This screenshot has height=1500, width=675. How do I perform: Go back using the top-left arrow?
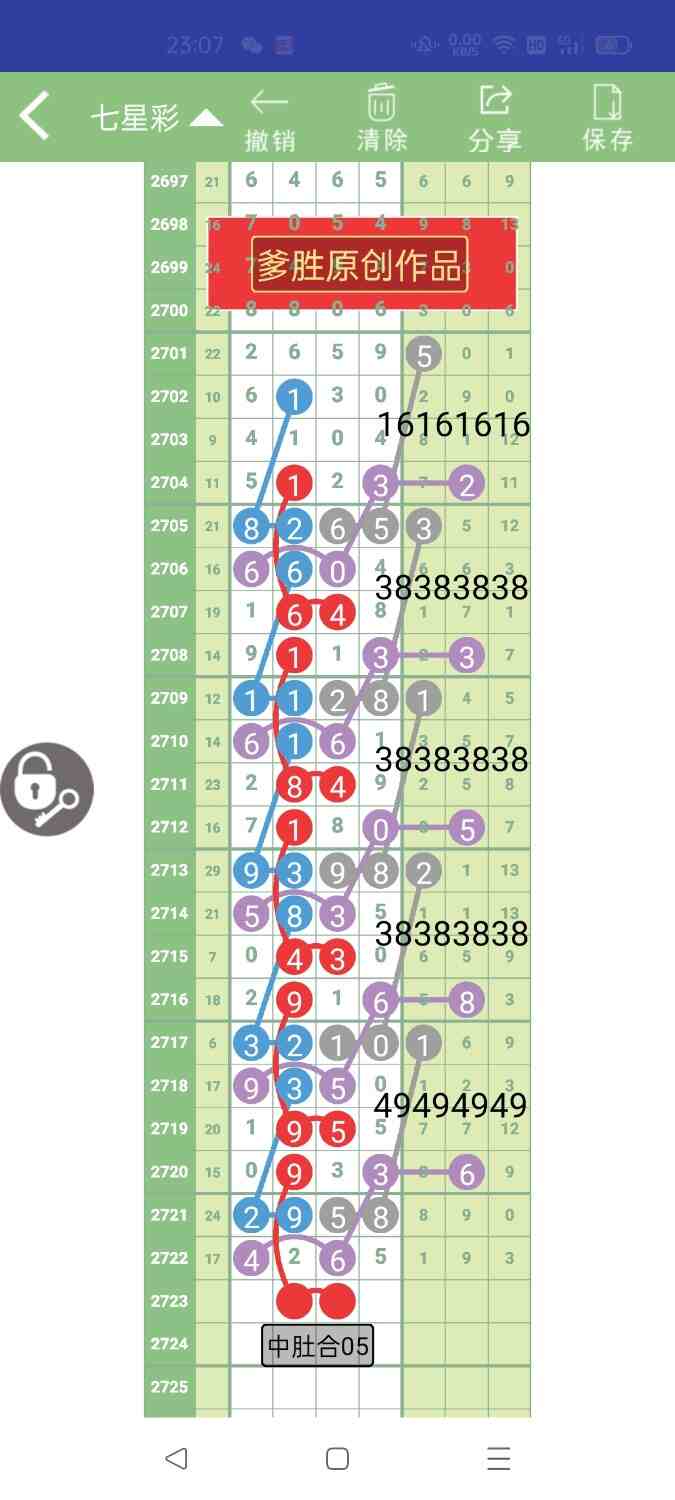point(34,116)
